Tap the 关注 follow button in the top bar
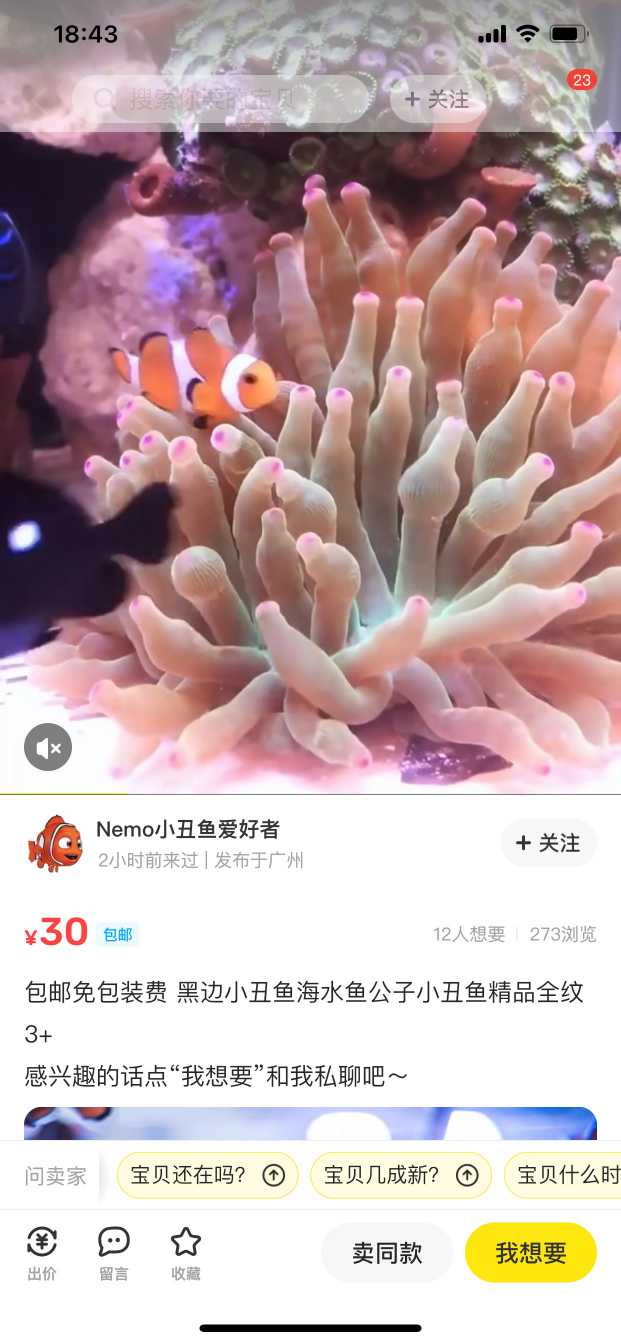The height and width of the screenshot is (1344, 621). pos(437,99)
